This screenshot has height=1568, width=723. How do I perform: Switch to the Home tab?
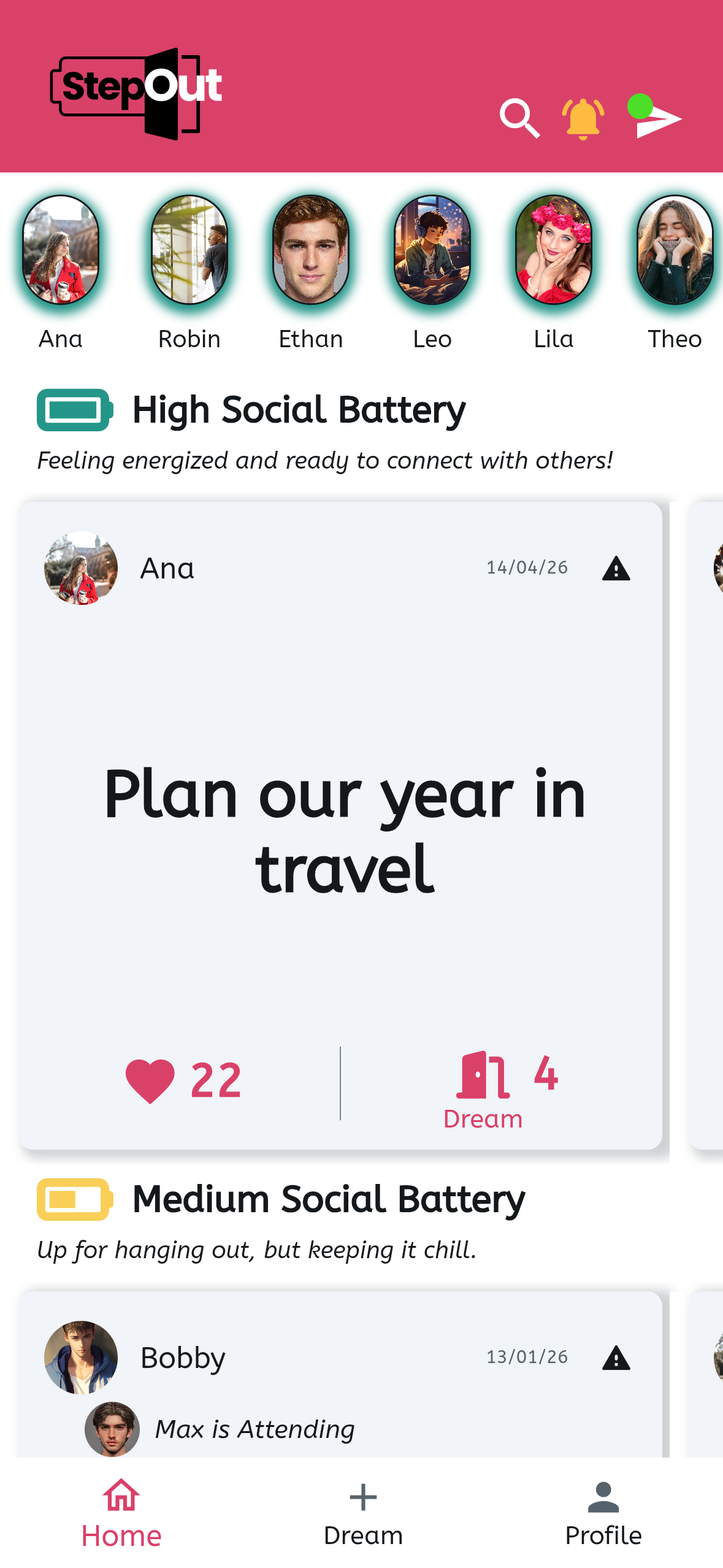(x=121, y=1512)
